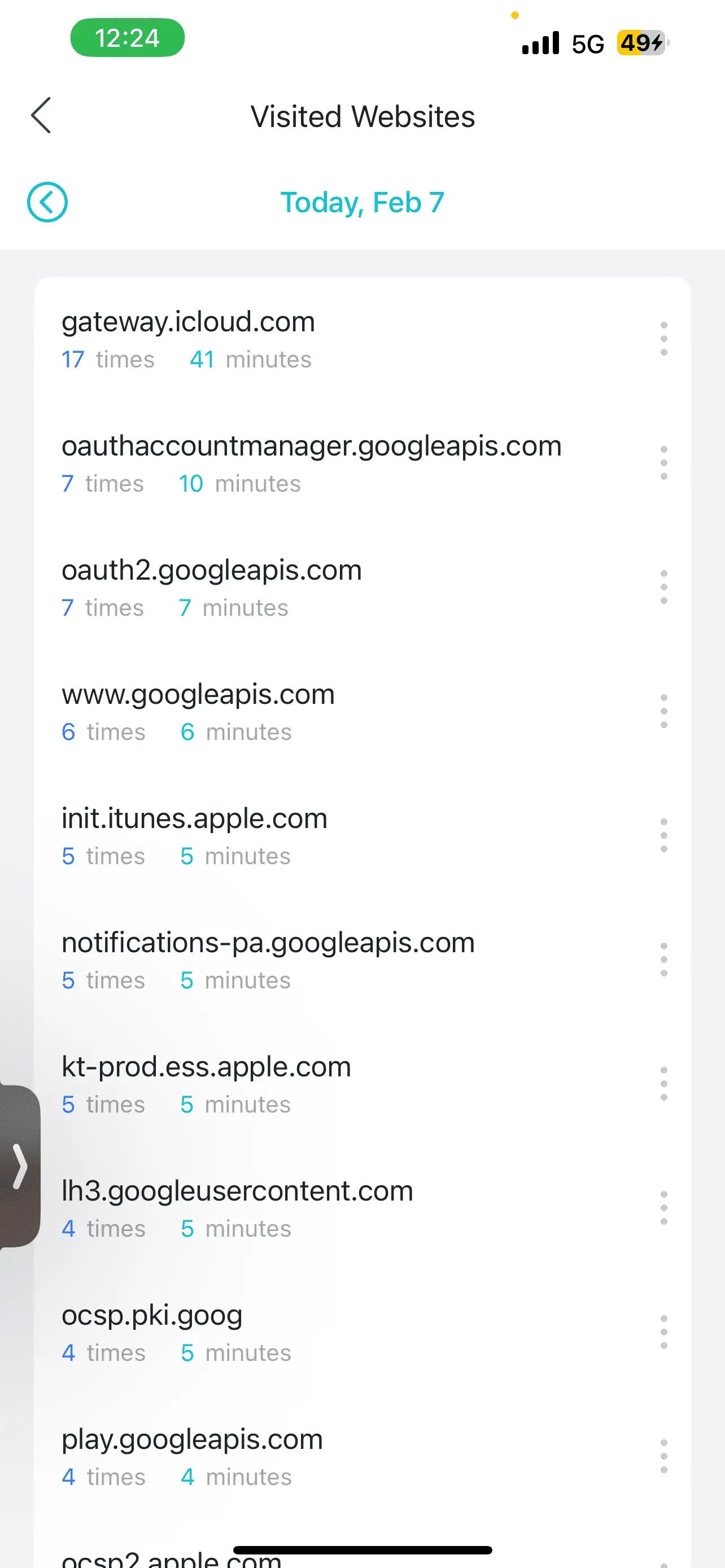
Task: Open options menu for ocsp.pki.goog
Action: [x=663, y=1332]
